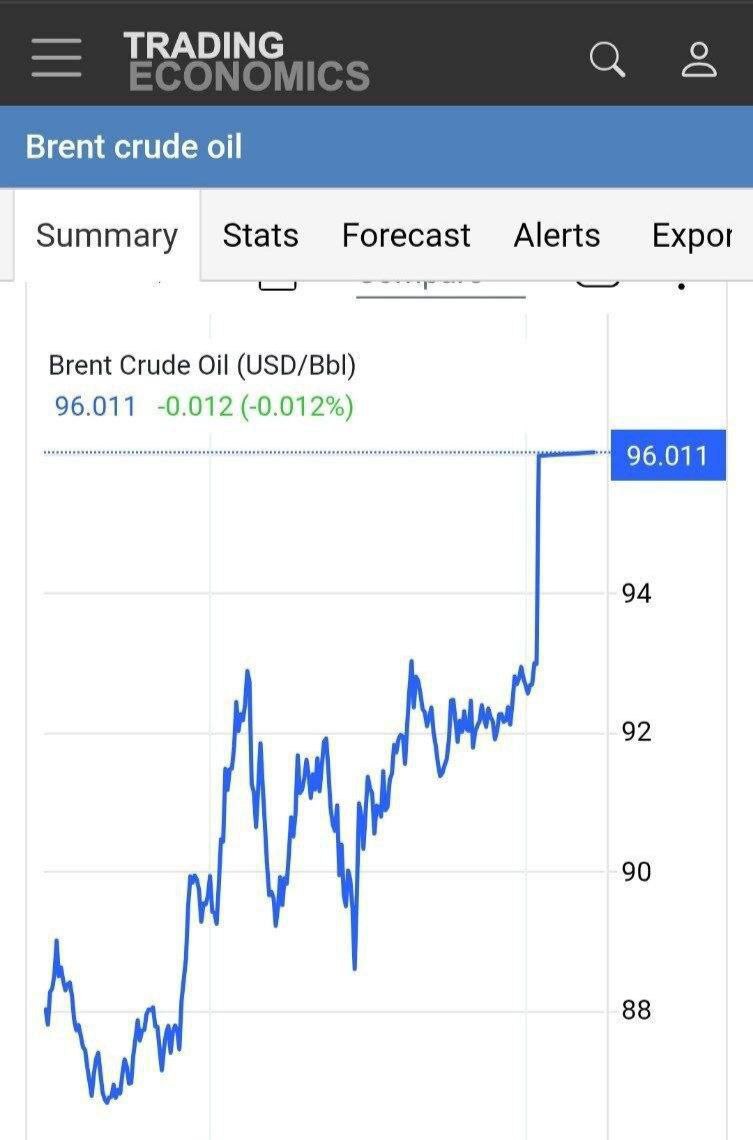Switch to the Forecast tab
Image resolution: width=753 pixels, height=1140 pixels.
405,236
